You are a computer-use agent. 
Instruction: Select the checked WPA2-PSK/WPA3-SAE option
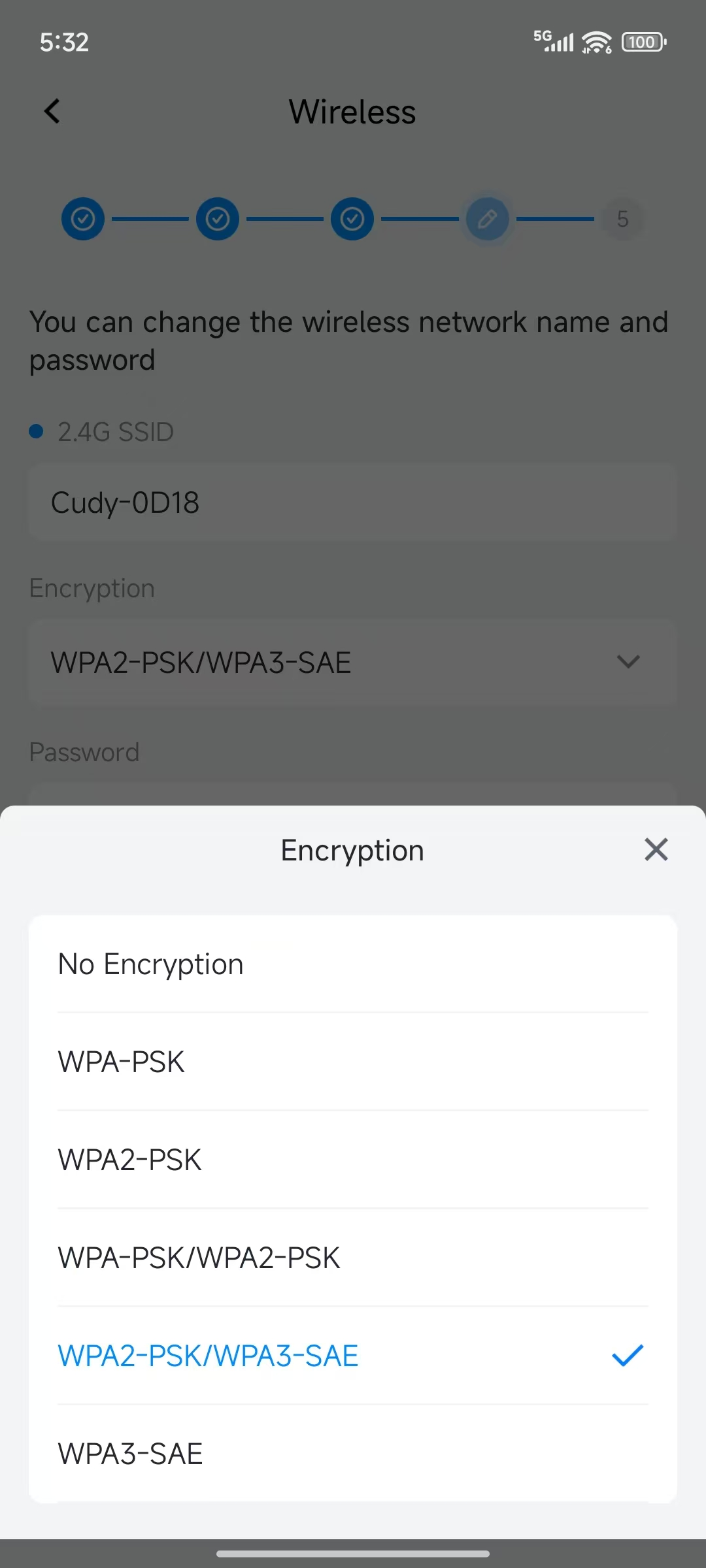point(353,1356)
